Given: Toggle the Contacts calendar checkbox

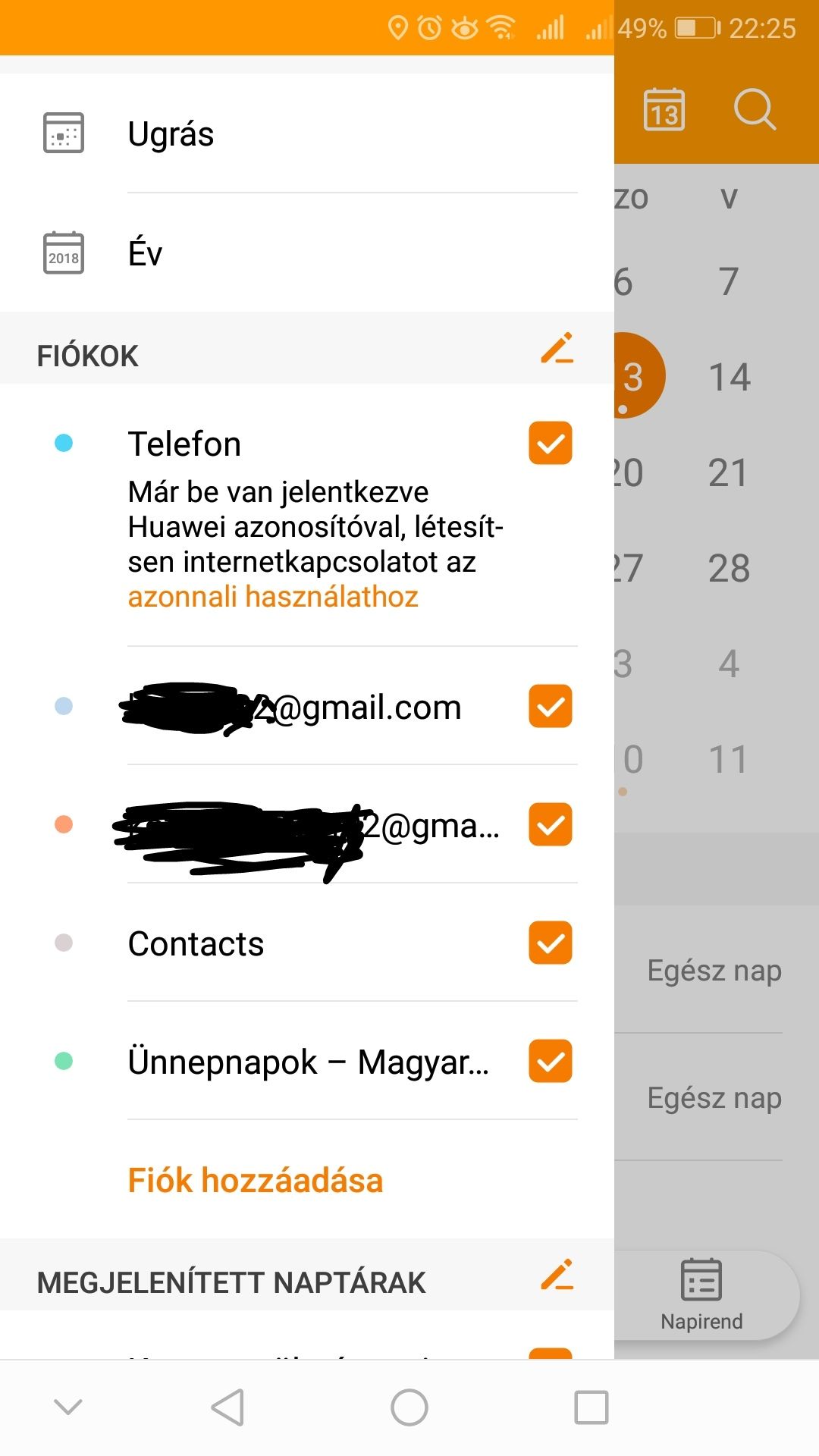Looking at the screenshot, I should 551,943.
